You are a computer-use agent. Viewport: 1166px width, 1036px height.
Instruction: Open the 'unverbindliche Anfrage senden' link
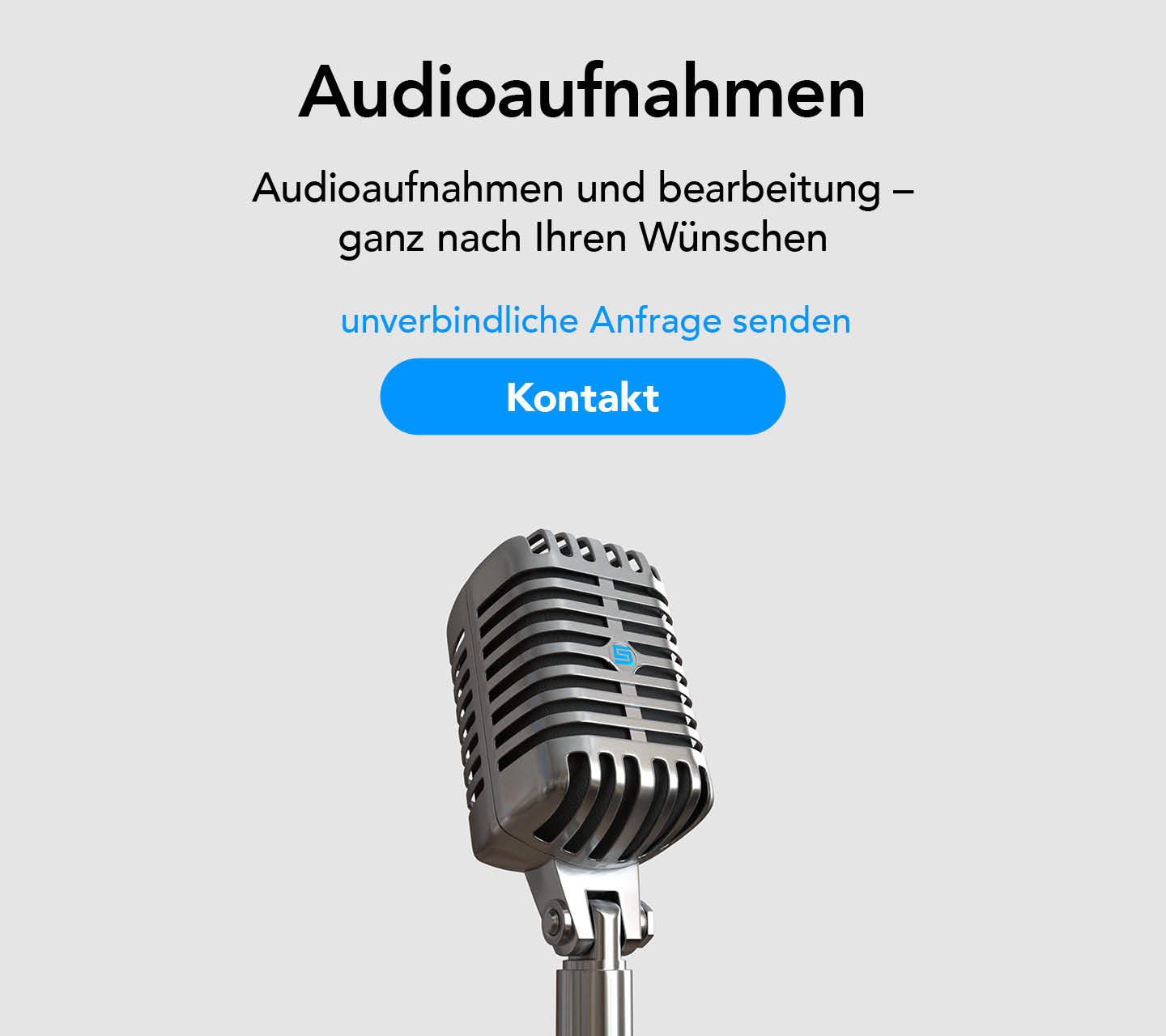tap(595, 321)
